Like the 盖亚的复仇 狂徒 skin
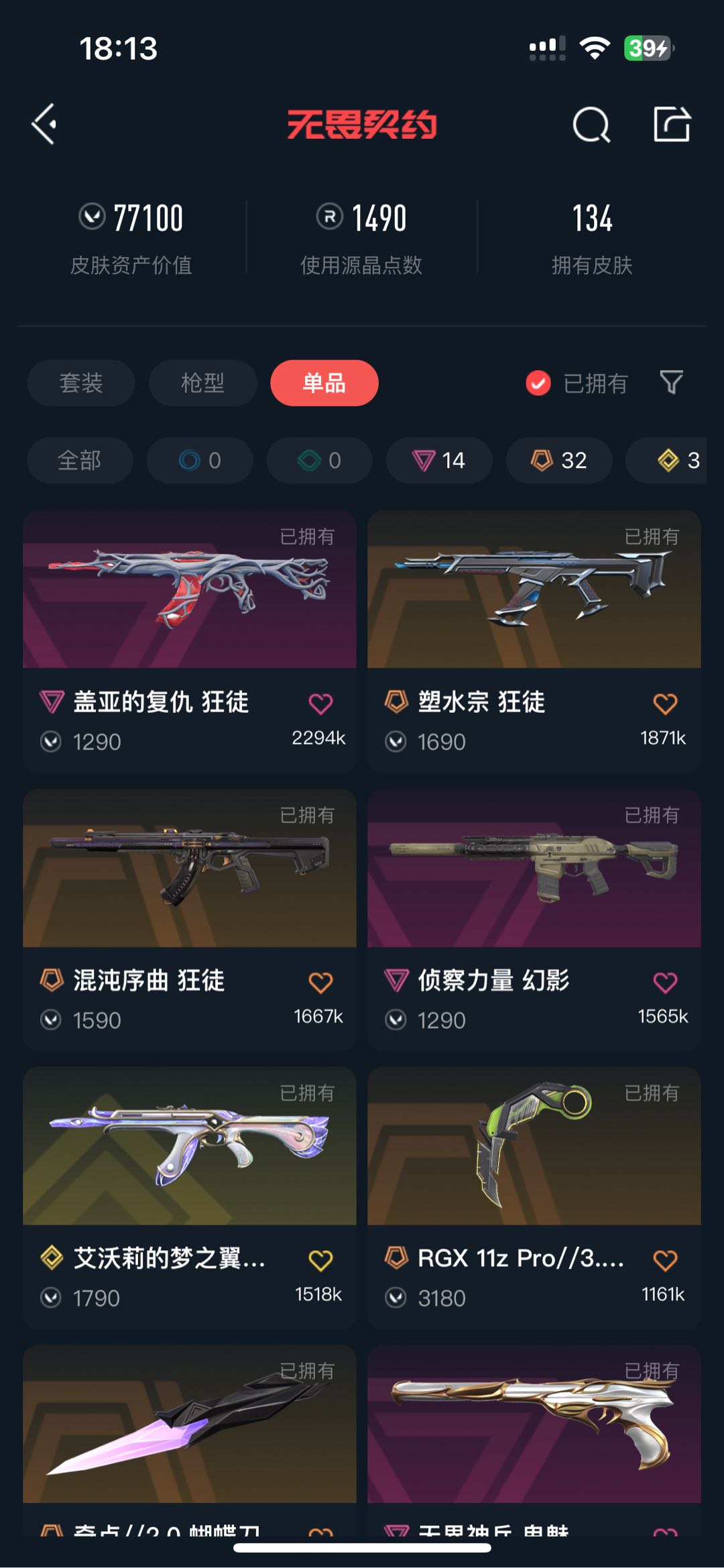 [320, 704]
